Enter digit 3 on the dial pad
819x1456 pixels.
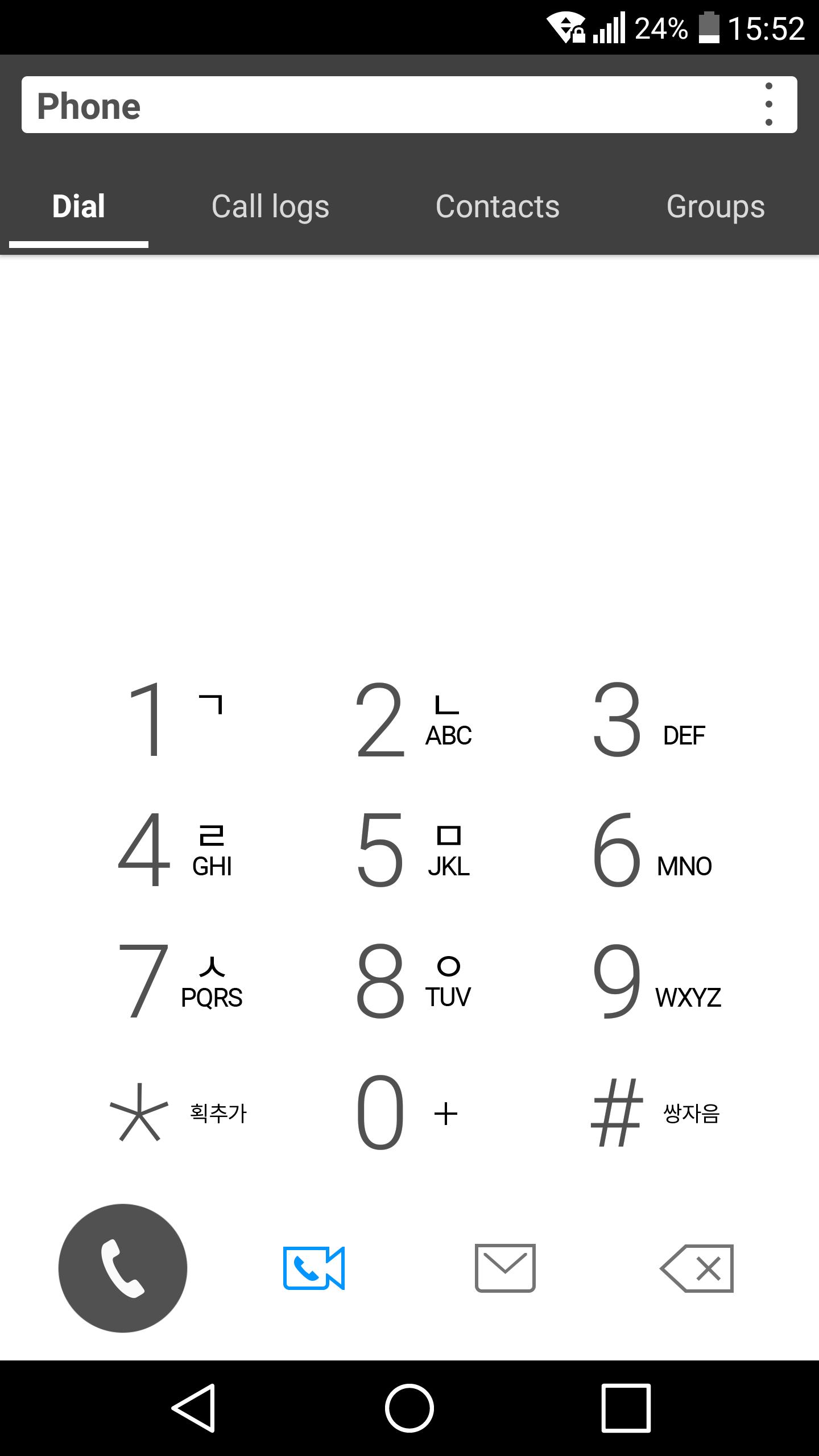[x=648, y=719]
